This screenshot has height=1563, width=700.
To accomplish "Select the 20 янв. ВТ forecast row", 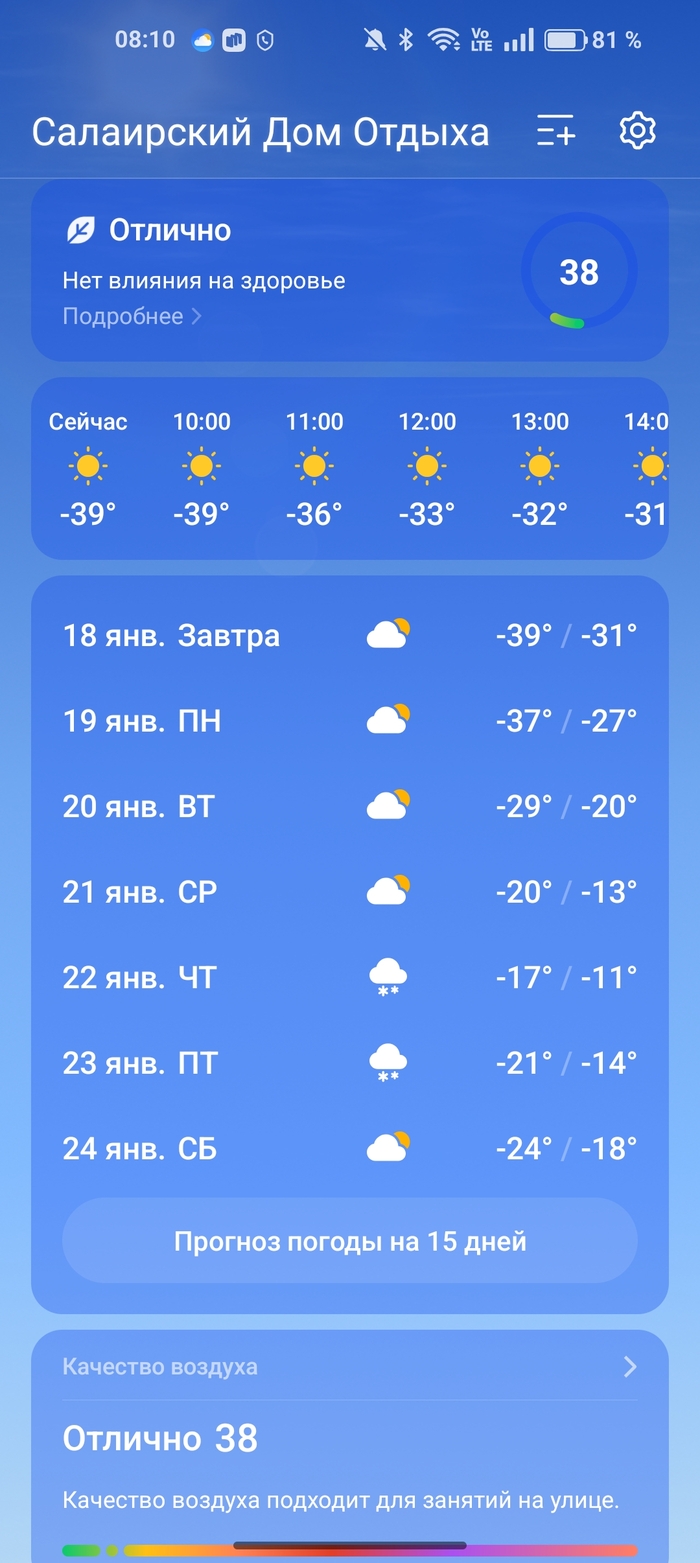I will (x=350, y=806).
